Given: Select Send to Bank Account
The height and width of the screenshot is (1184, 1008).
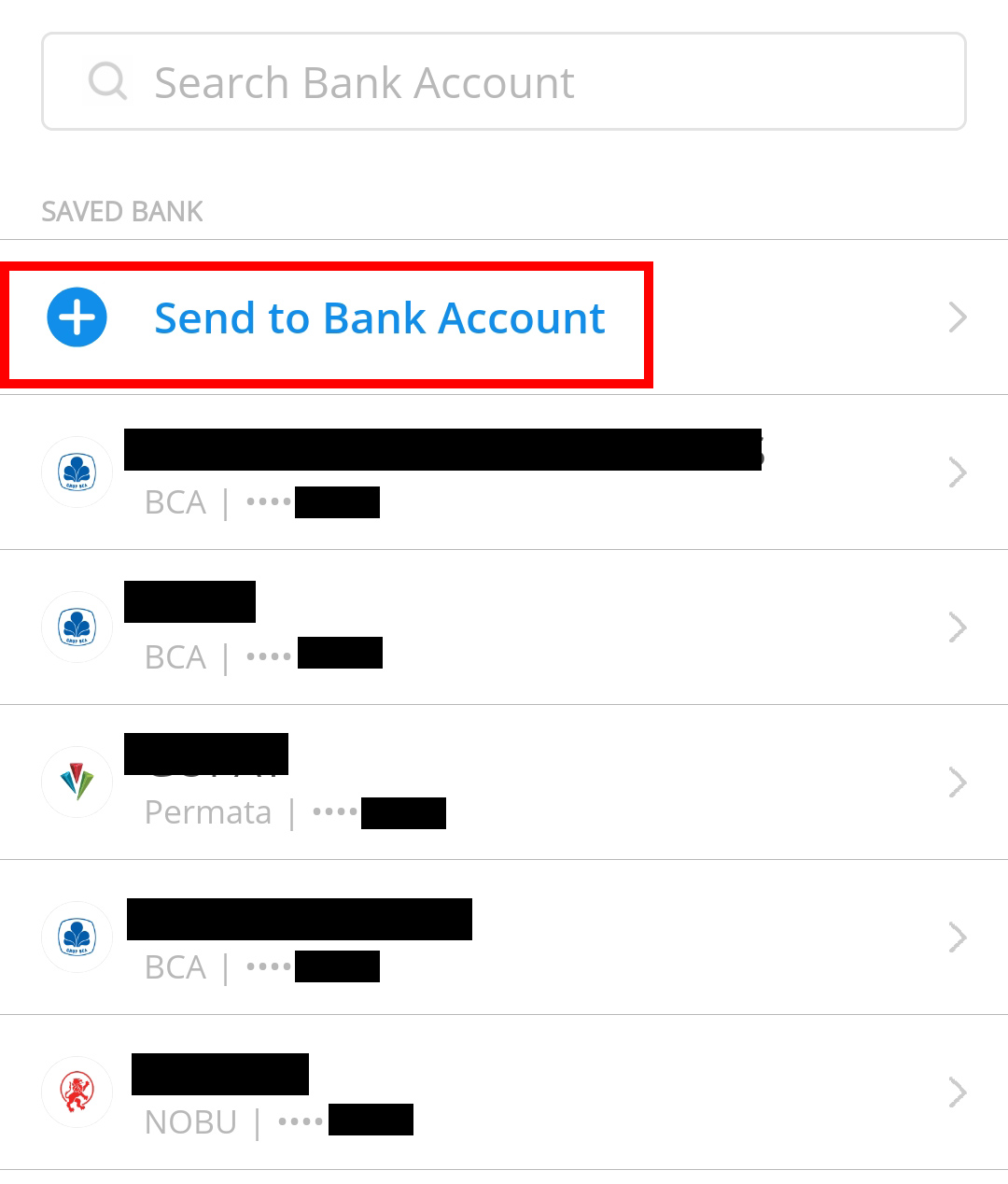Looking at the screenshot, I should pyautogui.click(x=379, y=318).
